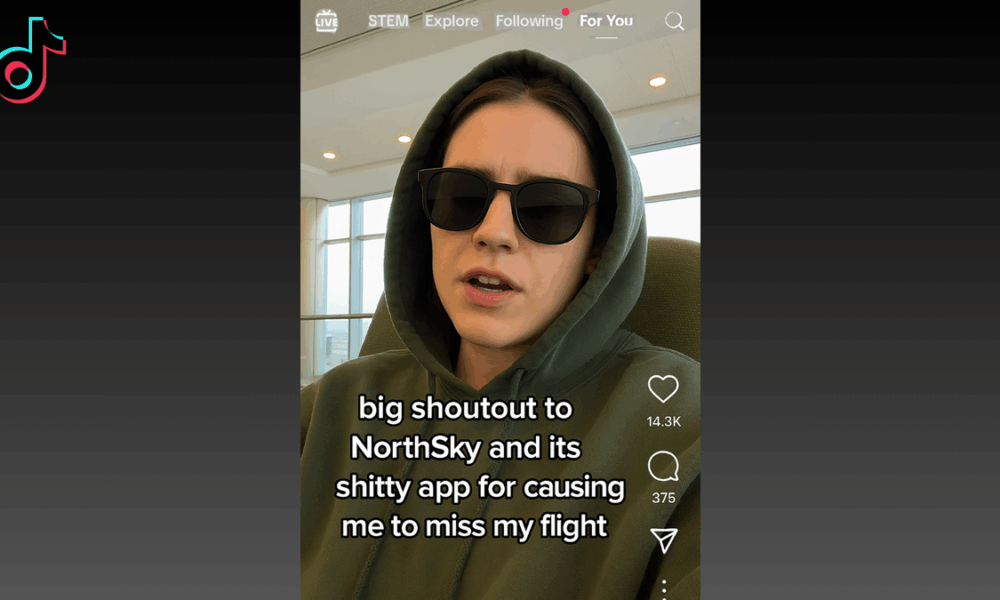
Task: Like this video with the heart
Action: pyautogui.click(x=663, y=389)
